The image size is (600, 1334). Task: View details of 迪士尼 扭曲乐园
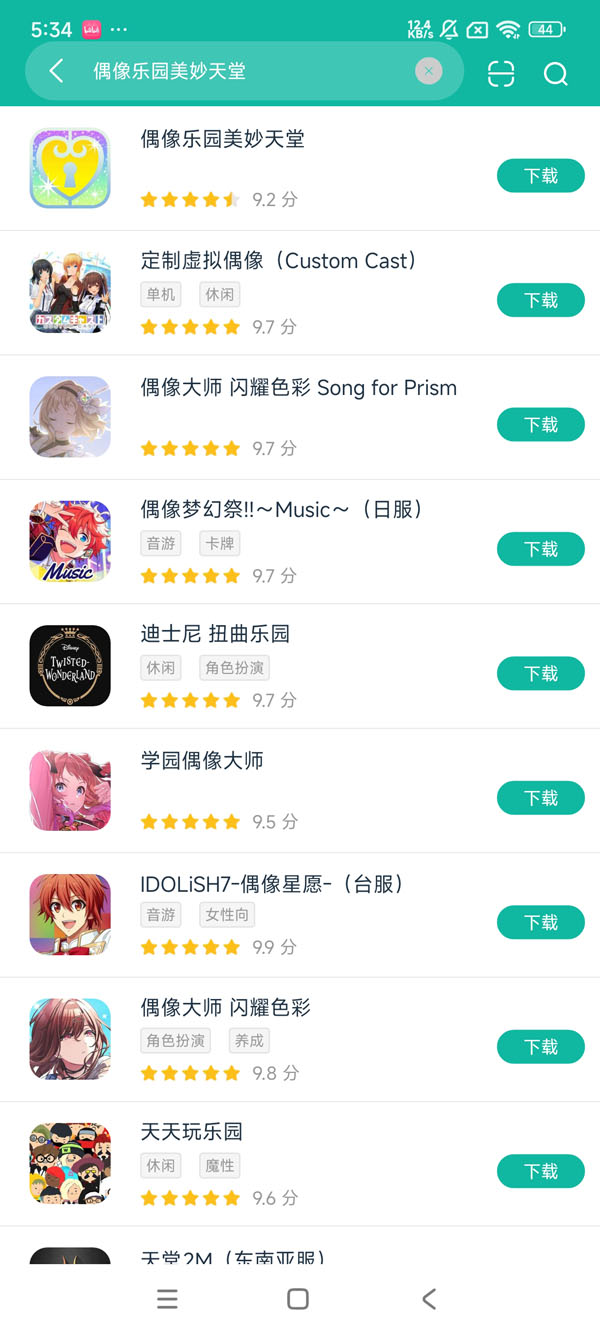pyautogui.click(x=215, y=634)
